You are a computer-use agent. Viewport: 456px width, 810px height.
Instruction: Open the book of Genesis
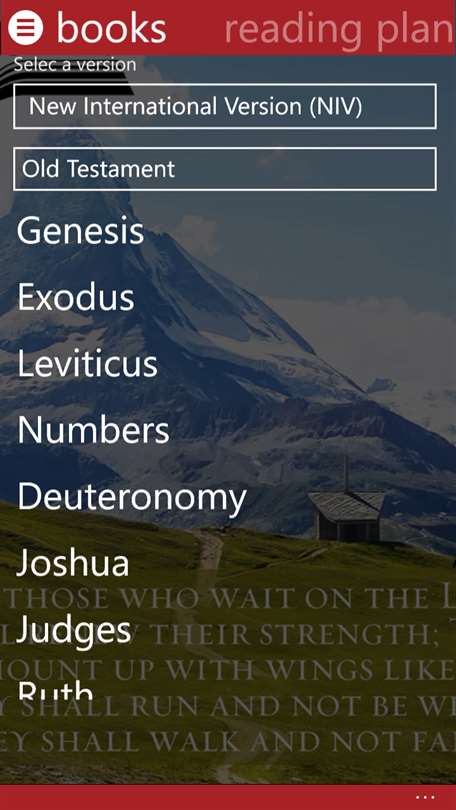(x=80, y=230)
